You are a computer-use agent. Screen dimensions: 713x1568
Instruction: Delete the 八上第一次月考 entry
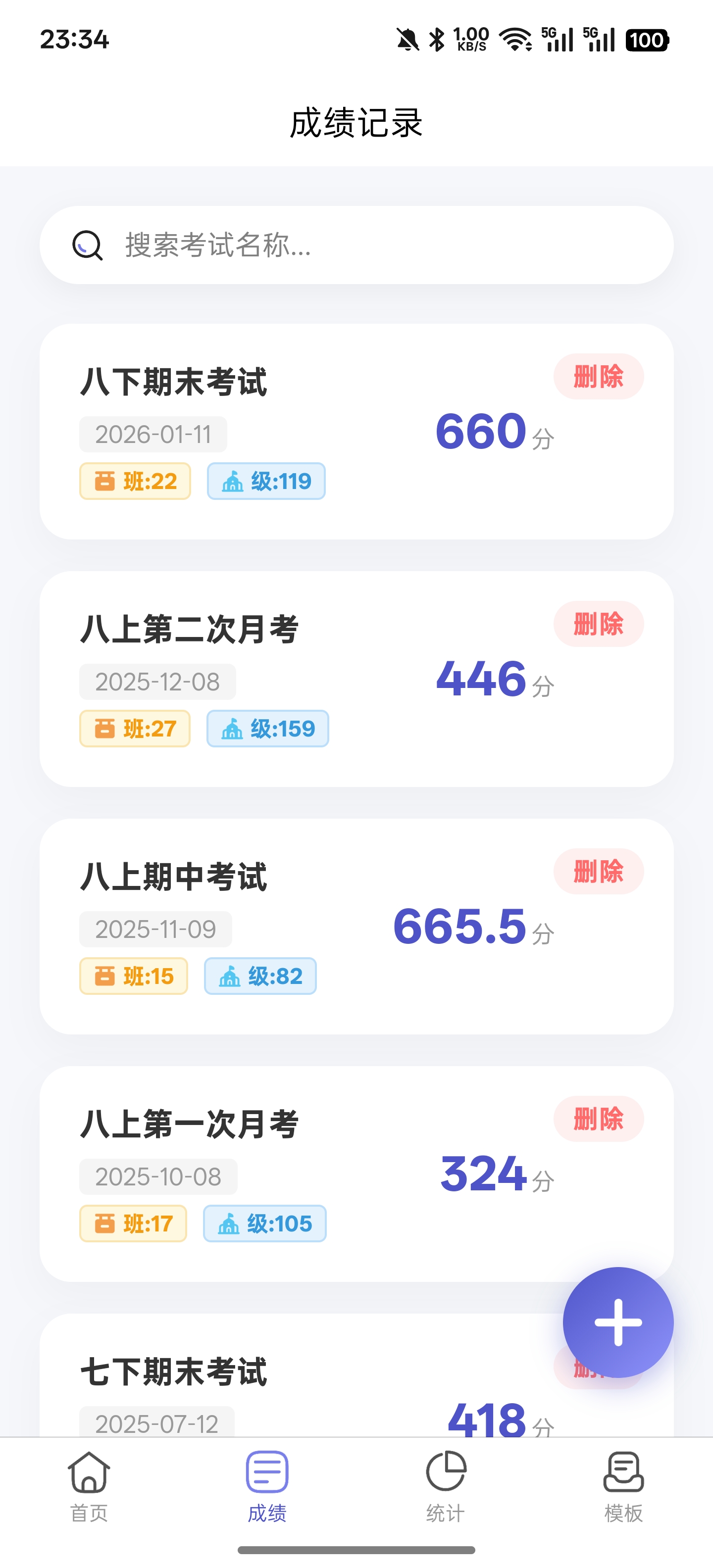599,1119
